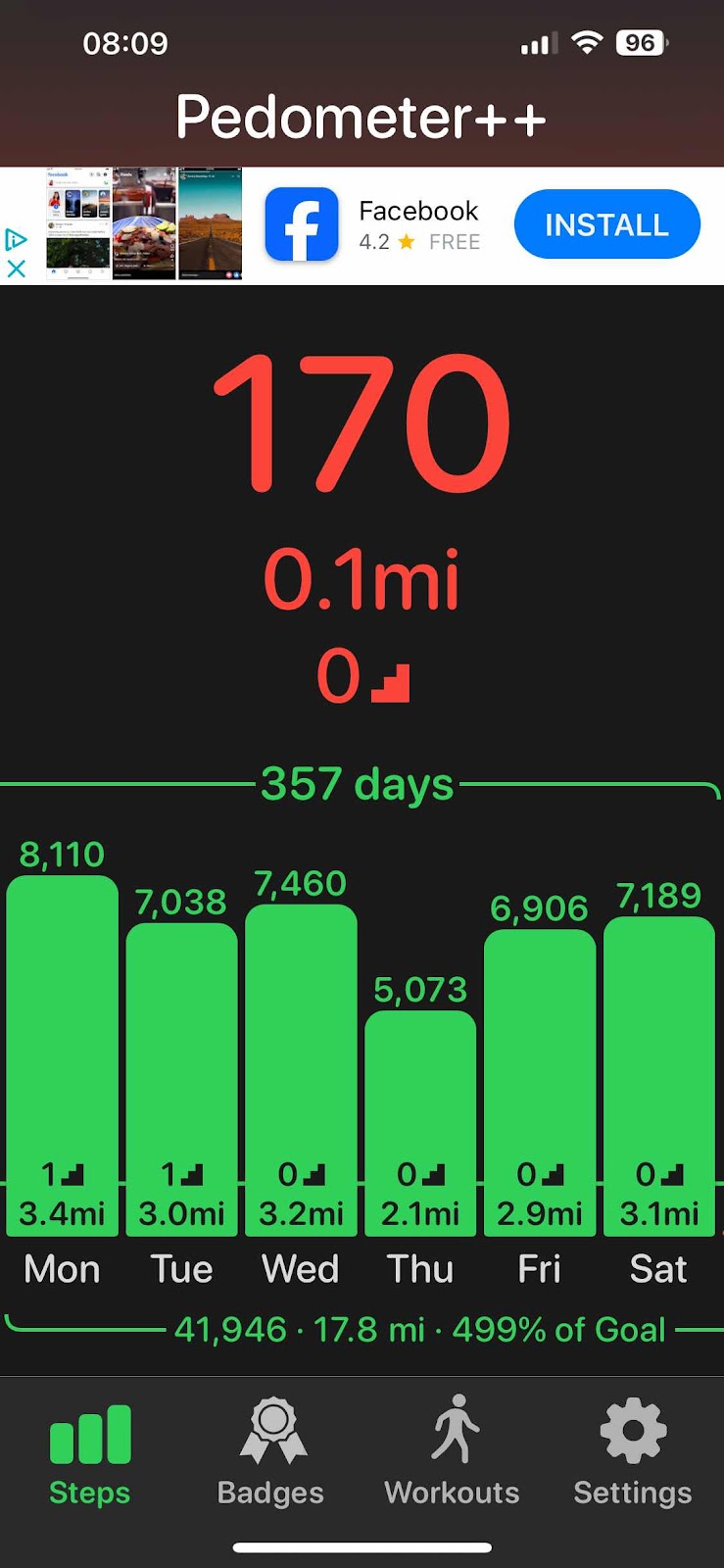
Task: Switch to the Badges tab
Action: tap(270, 1451)
